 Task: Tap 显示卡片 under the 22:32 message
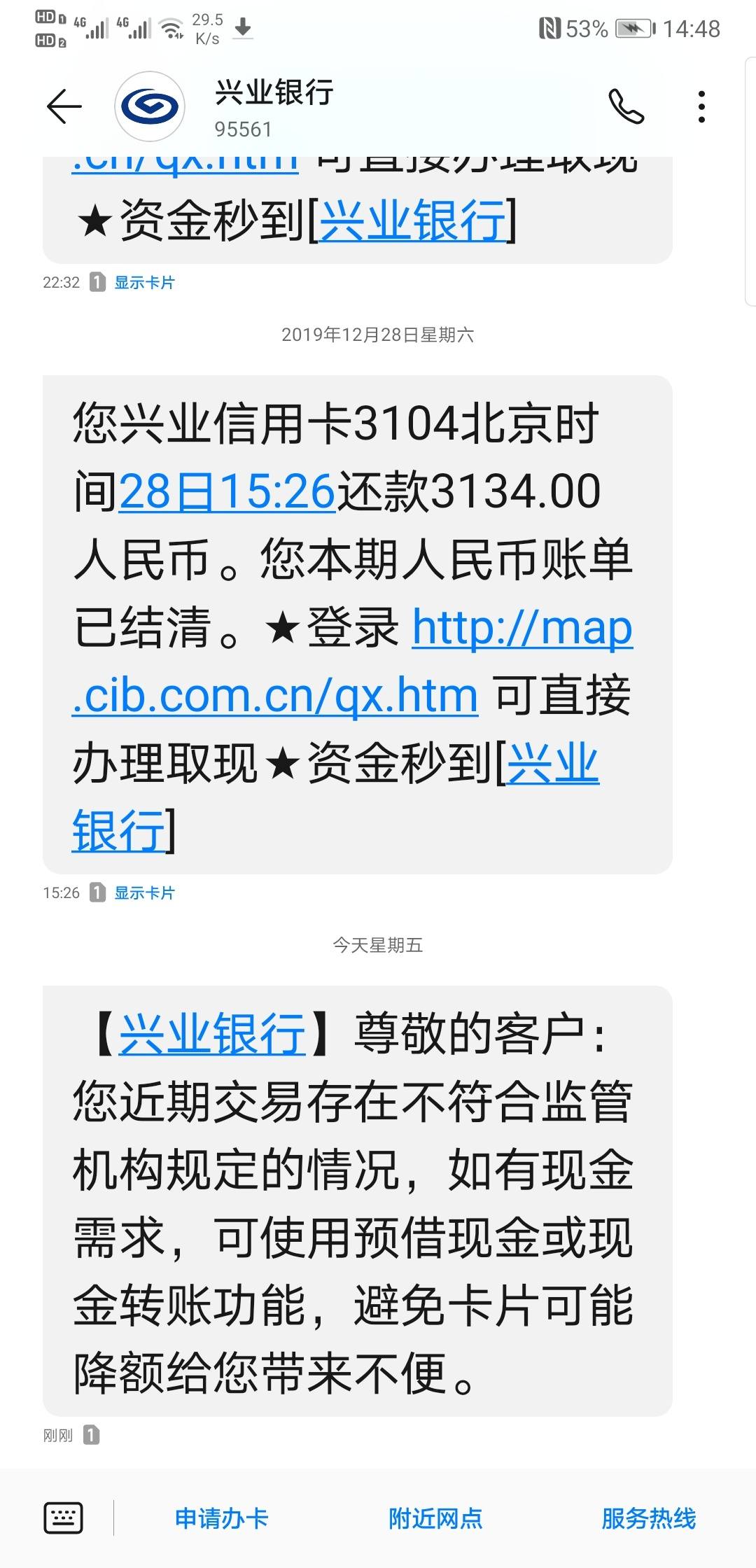click(144, 282)
